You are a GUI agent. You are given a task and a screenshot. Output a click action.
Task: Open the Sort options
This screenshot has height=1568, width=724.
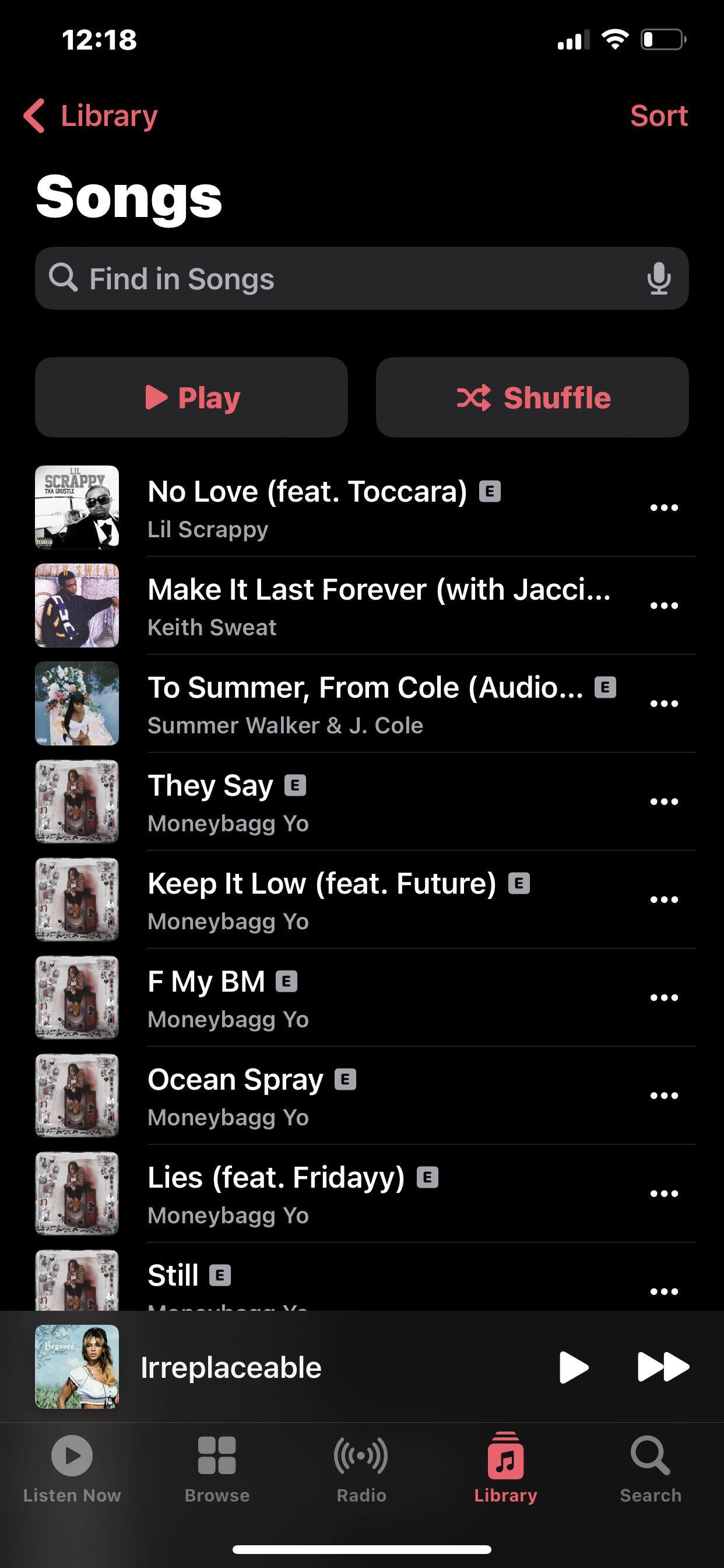click(x=658, y=116)
